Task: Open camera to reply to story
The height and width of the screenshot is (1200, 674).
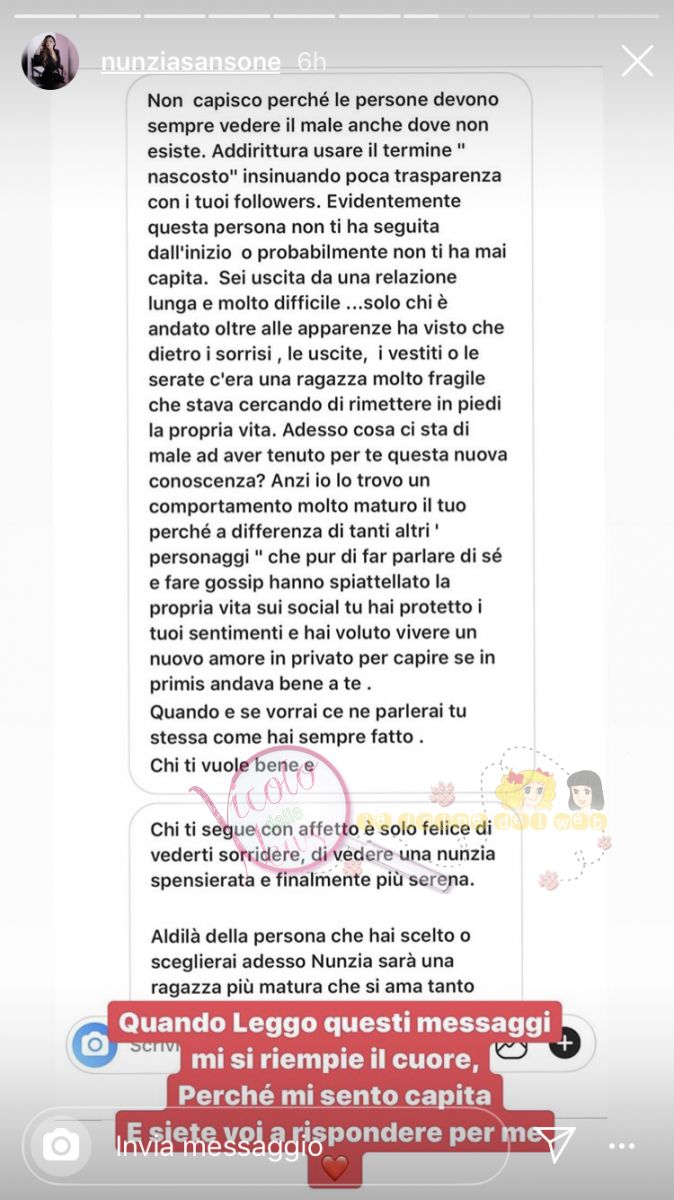Action: pos(60,1146)
